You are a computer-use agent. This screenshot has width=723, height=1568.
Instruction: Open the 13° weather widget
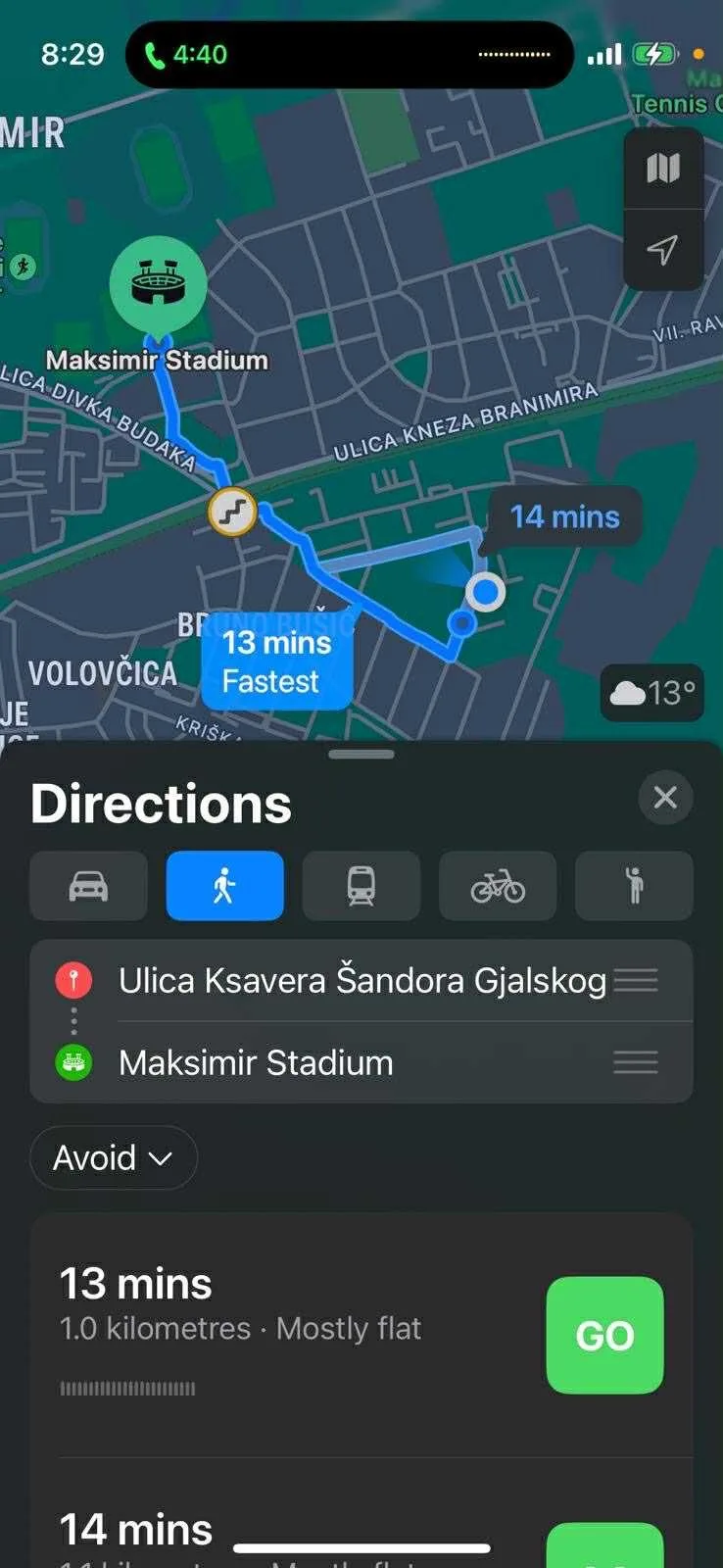[651, 693]
